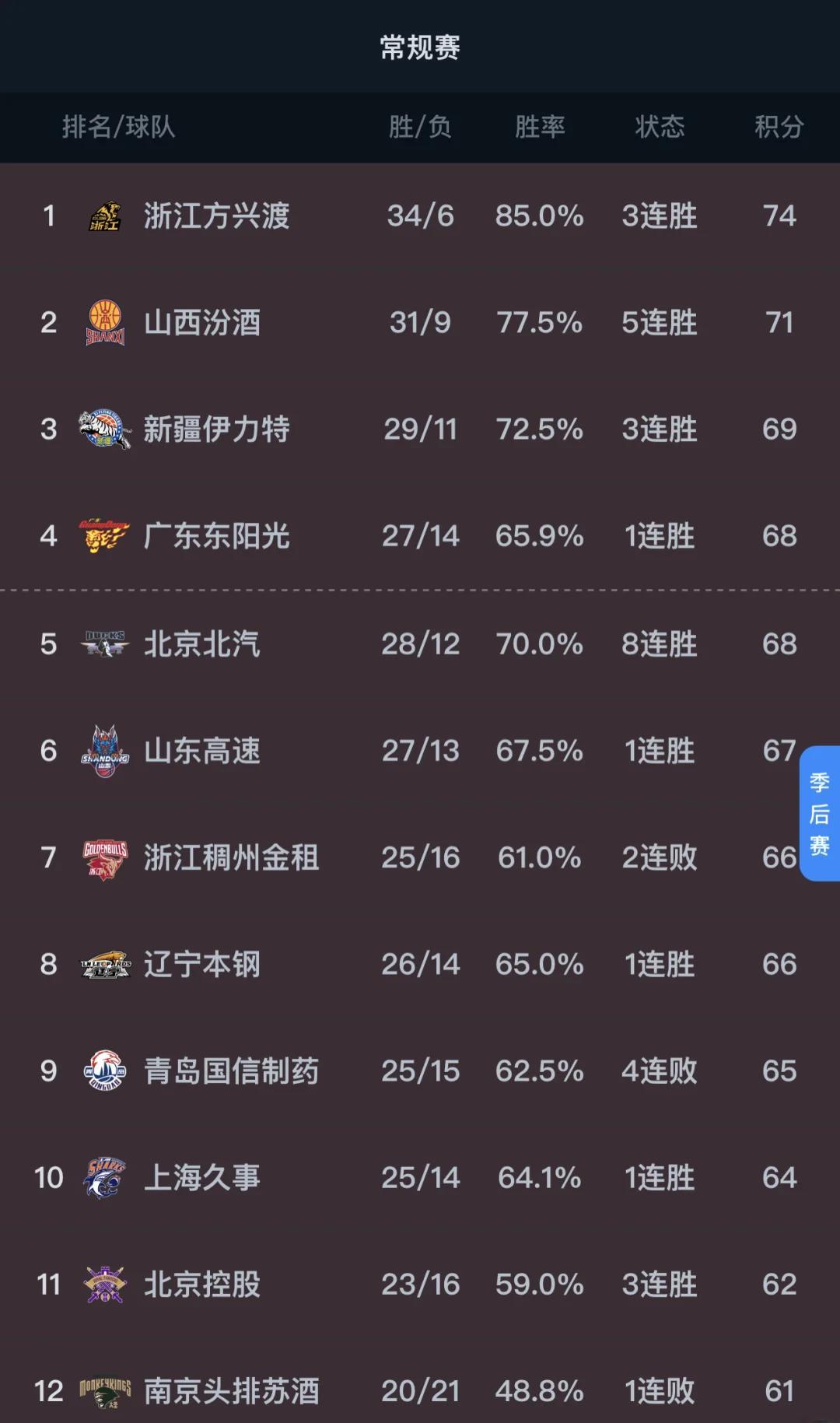Image resolution: width=840 pixels, height=1423 pixels.
Task: Click the 南京头排苏酒 Monkey Kings logo
Action: pyautogui.click(x=105, y=1392)
